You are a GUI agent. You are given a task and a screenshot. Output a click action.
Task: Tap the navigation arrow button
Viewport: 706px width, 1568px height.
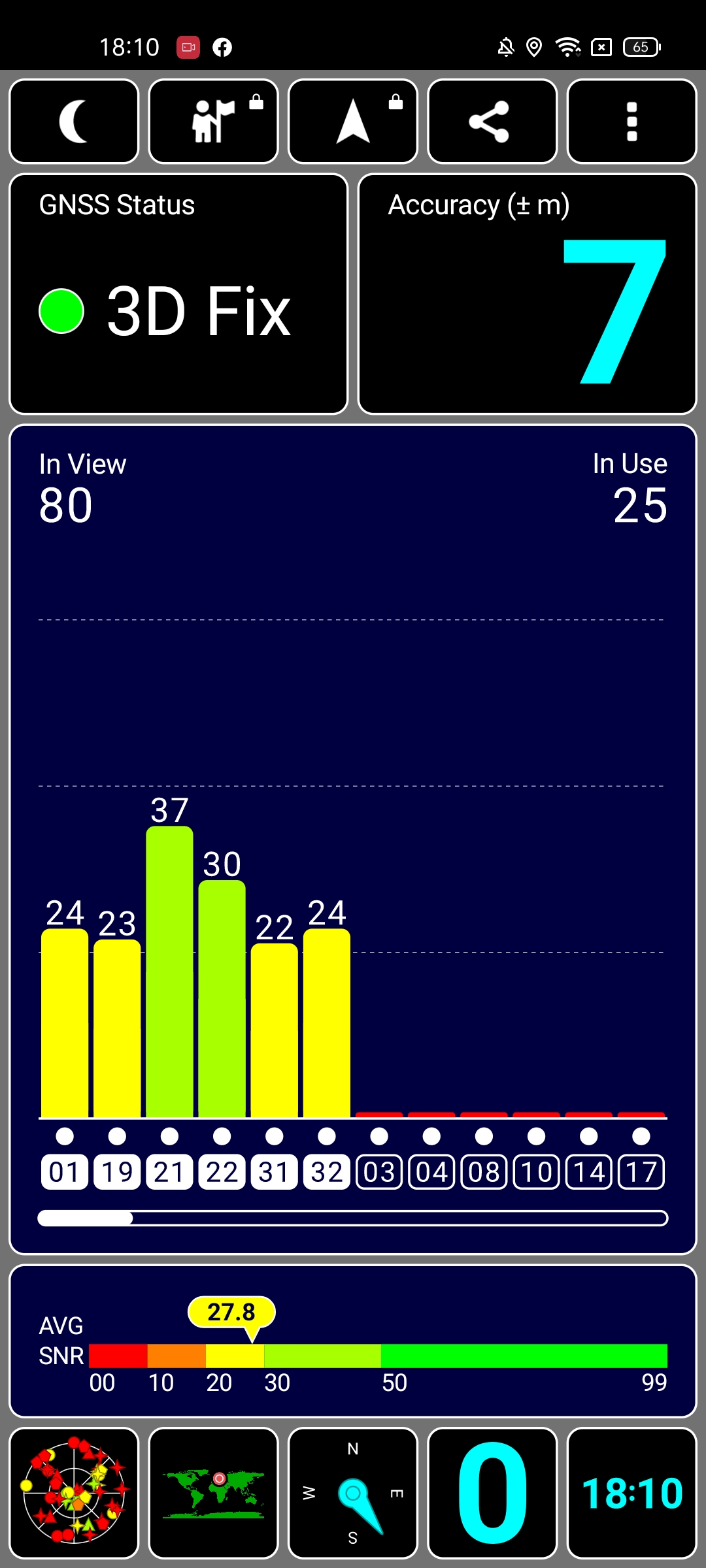(x=353, y=122)
